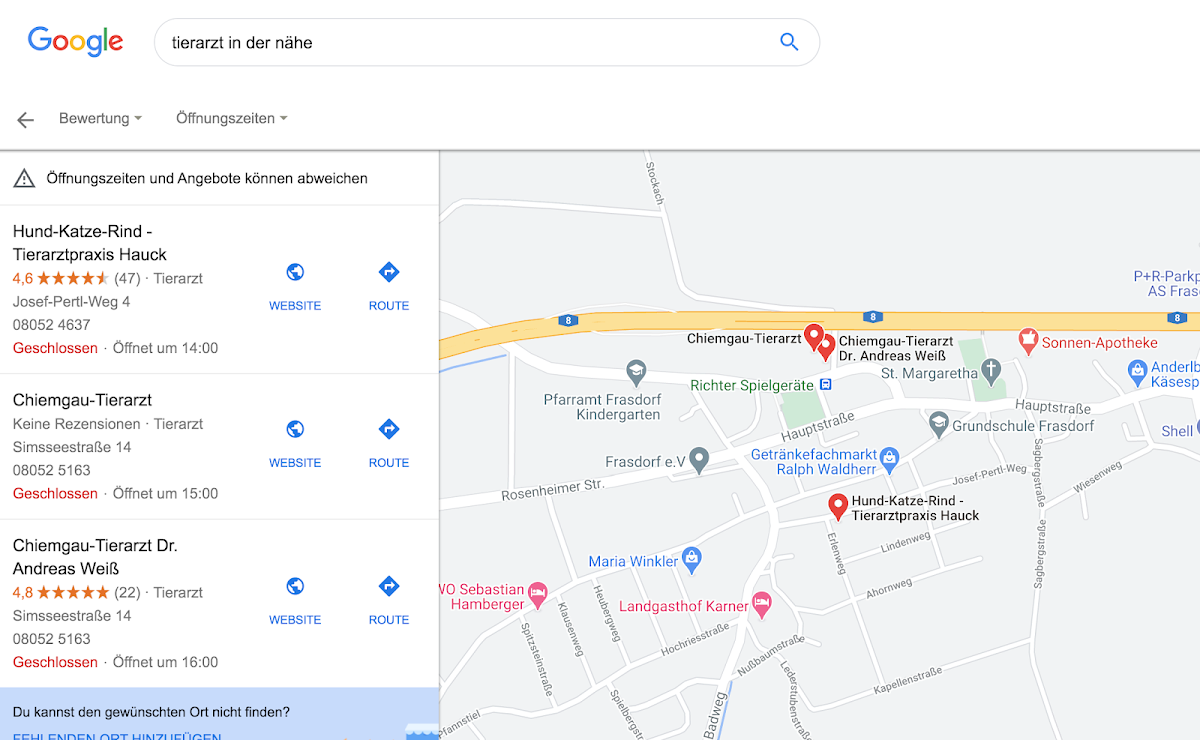Expand the Öffnungszeiten filter dropdown

coord(231,118)
